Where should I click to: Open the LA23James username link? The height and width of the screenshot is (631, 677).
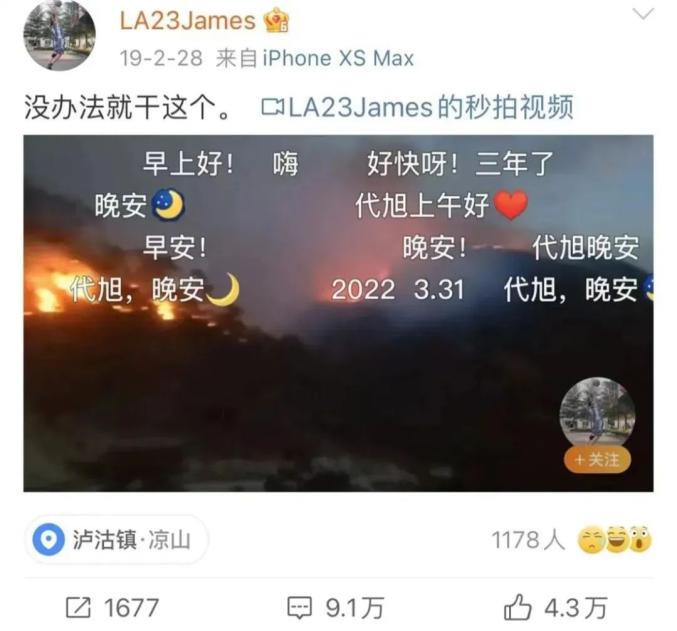187,20
